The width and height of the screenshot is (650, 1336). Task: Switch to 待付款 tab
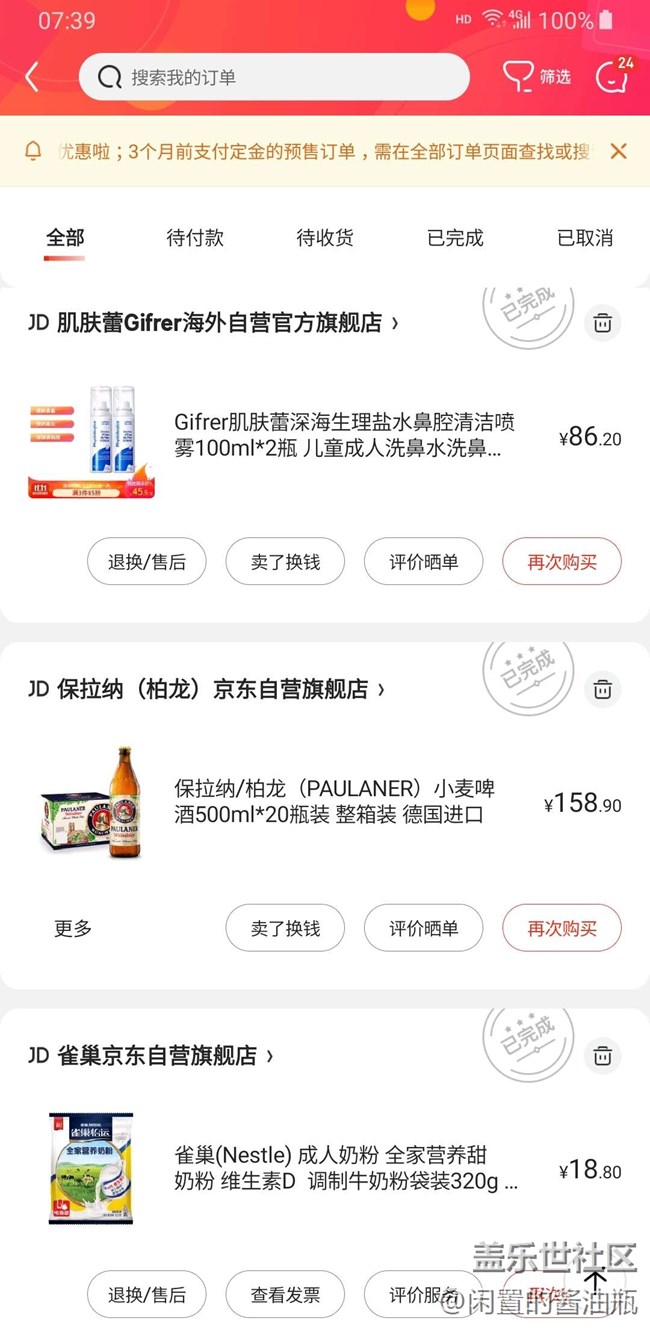click(x=195, y=238)
